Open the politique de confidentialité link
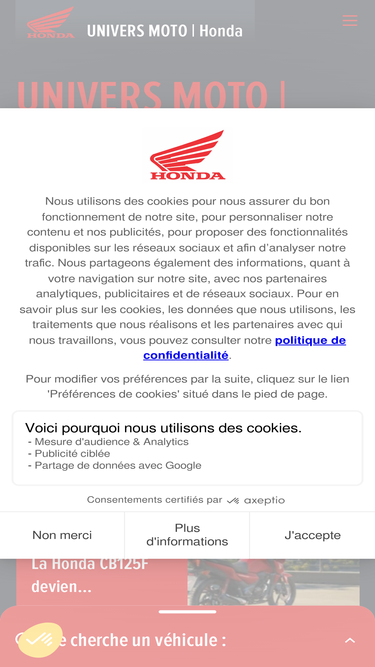Screen dimensions: 375x667 [244, 348]
